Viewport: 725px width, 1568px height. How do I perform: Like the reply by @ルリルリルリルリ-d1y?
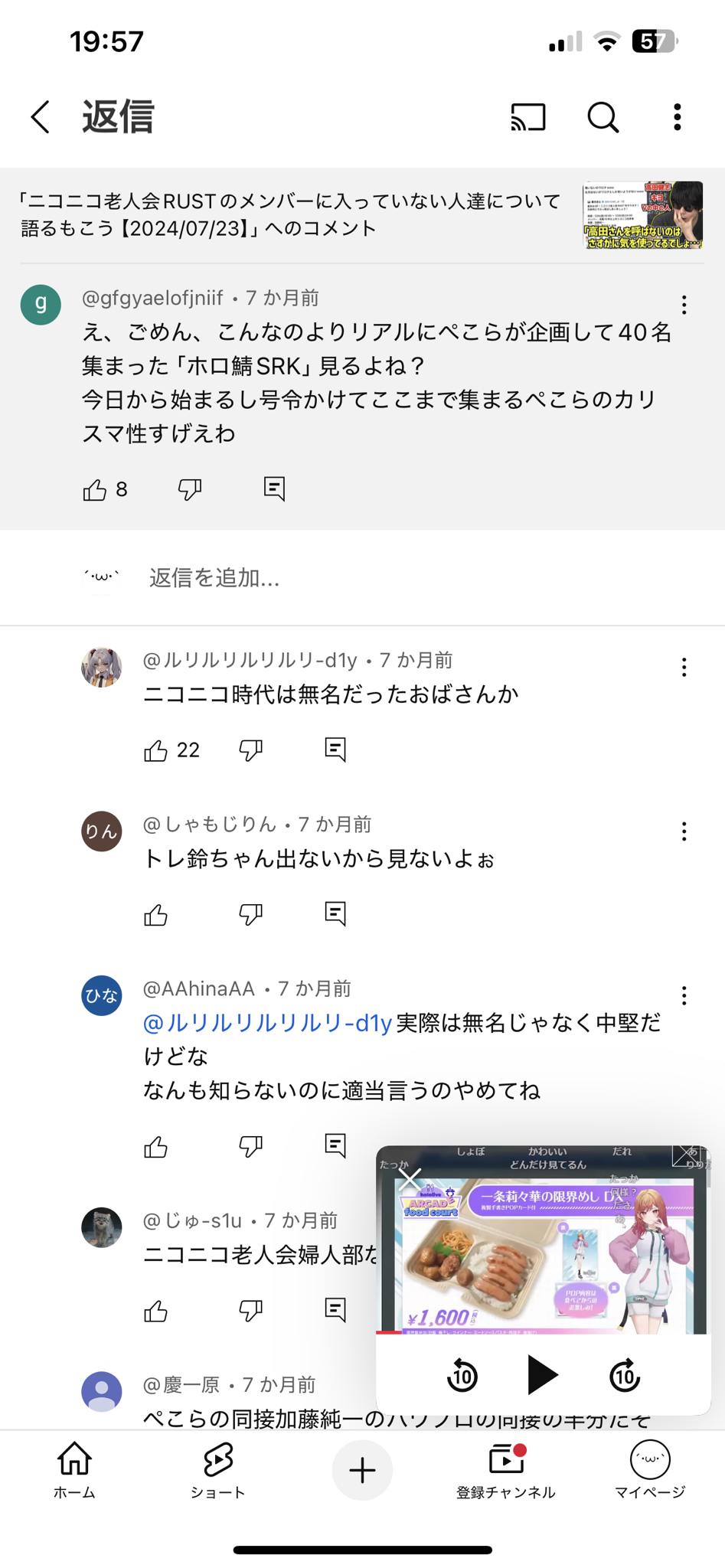156,750
